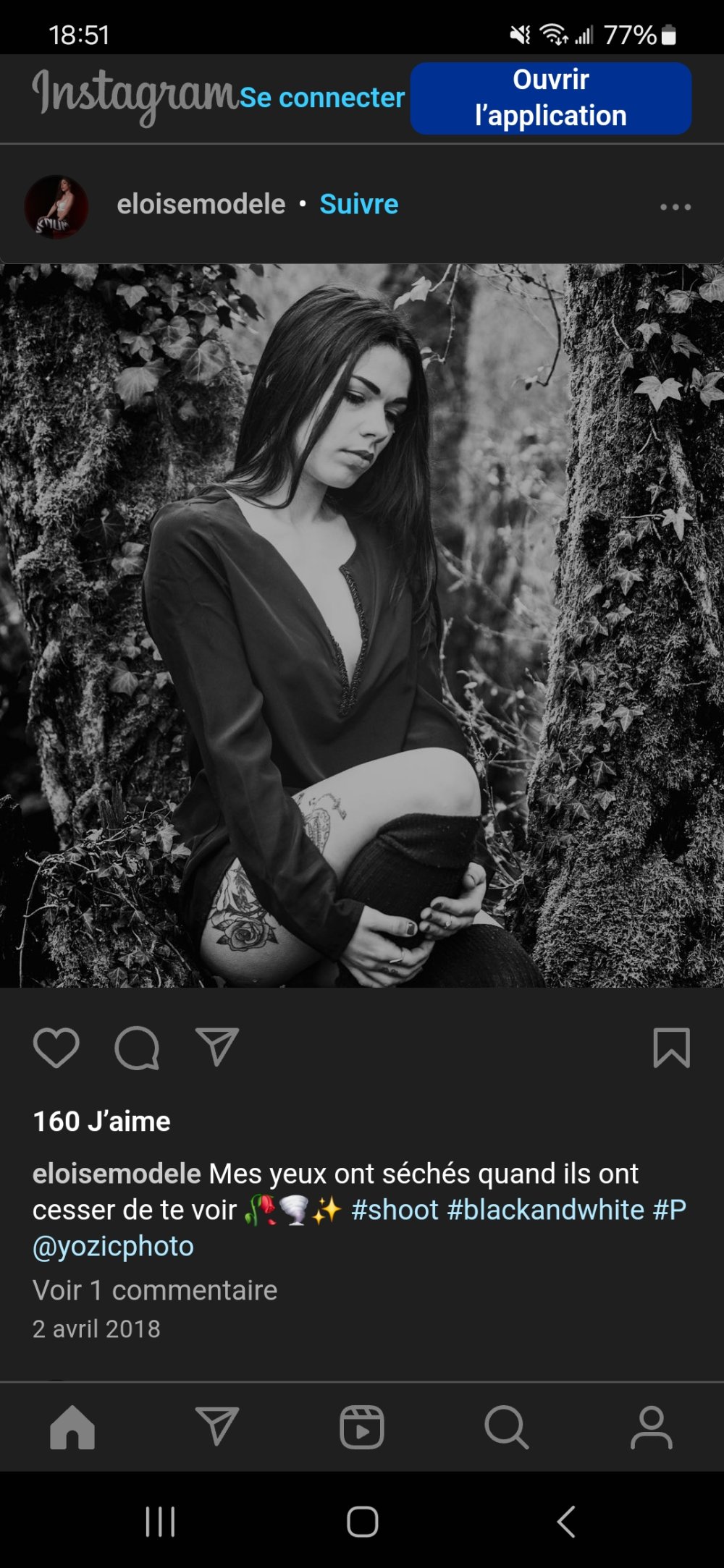Image resolution: width=724 pixels, height=1568 pixels.
Task: Open the #blackandwhite hashtag
Action: 545,1210
